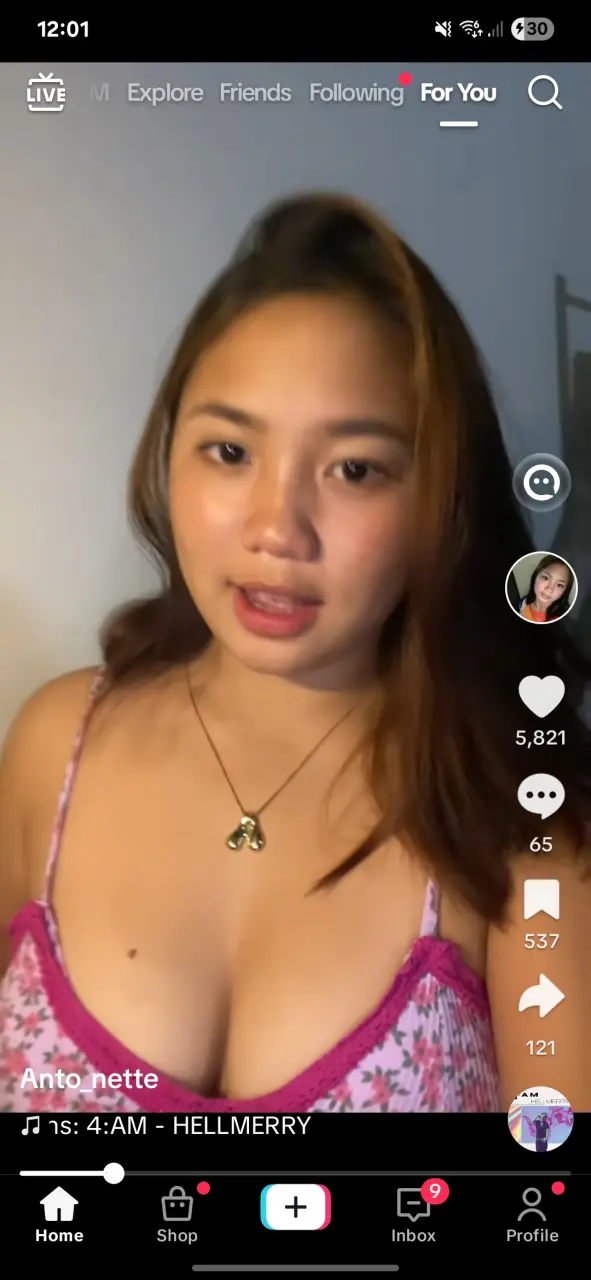Image resolution: width=591 pixels, height=1280 pixels.
Task: Switch to the Following tab
Action: pyautogui.click(x=356, y=93)
